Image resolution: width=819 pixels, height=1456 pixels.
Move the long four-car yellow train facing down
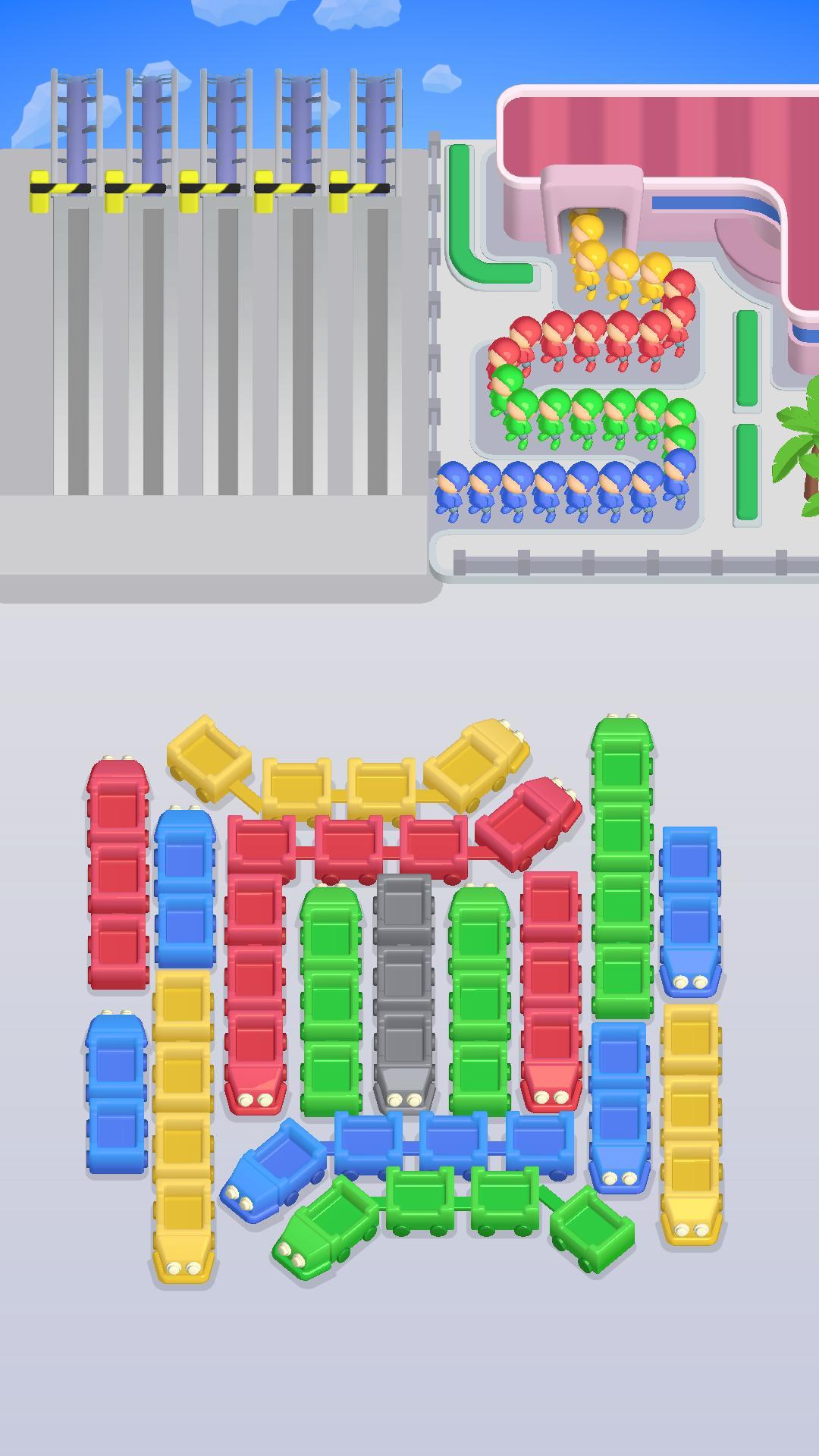182,1122
